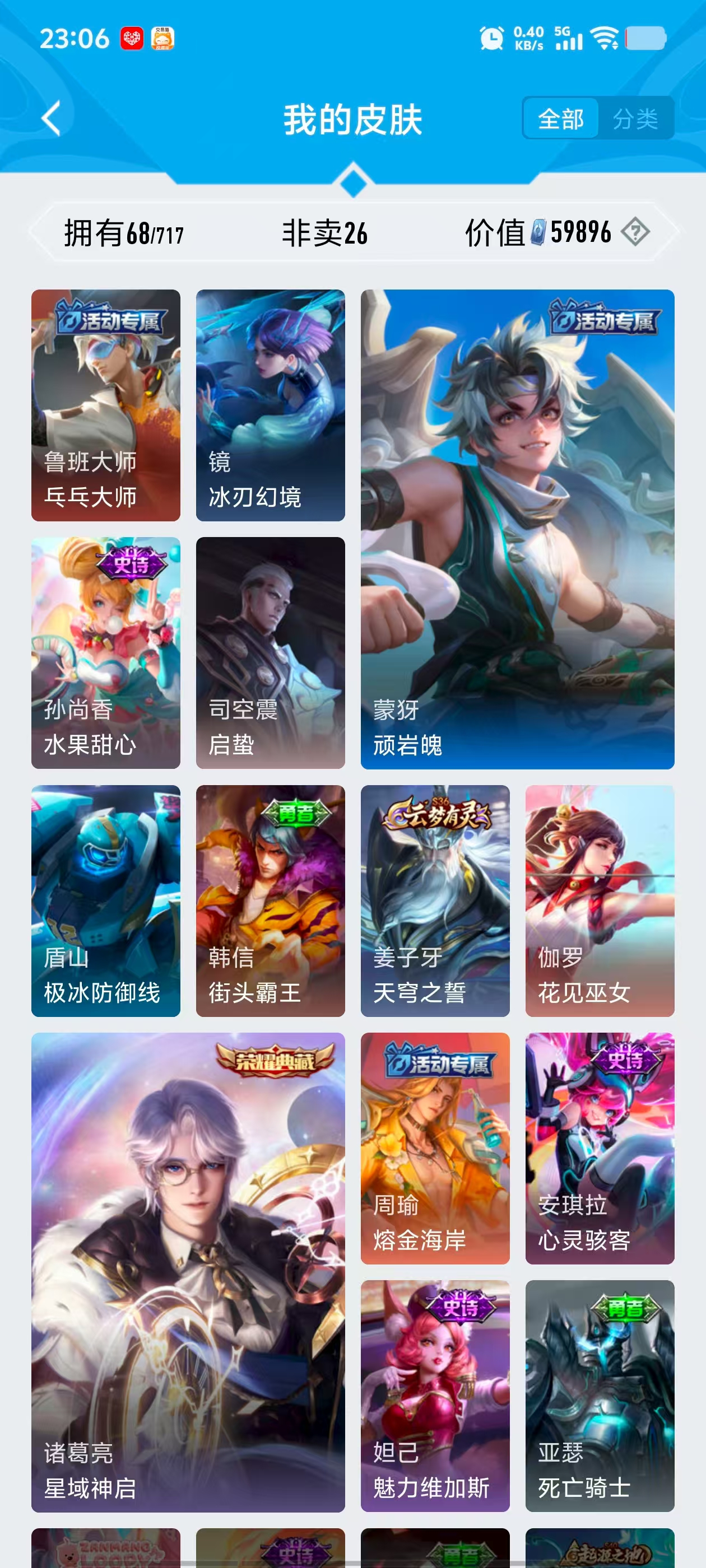Select the 全部 tab
Screen dimensions: 706x1568
[x=560, y=119]
